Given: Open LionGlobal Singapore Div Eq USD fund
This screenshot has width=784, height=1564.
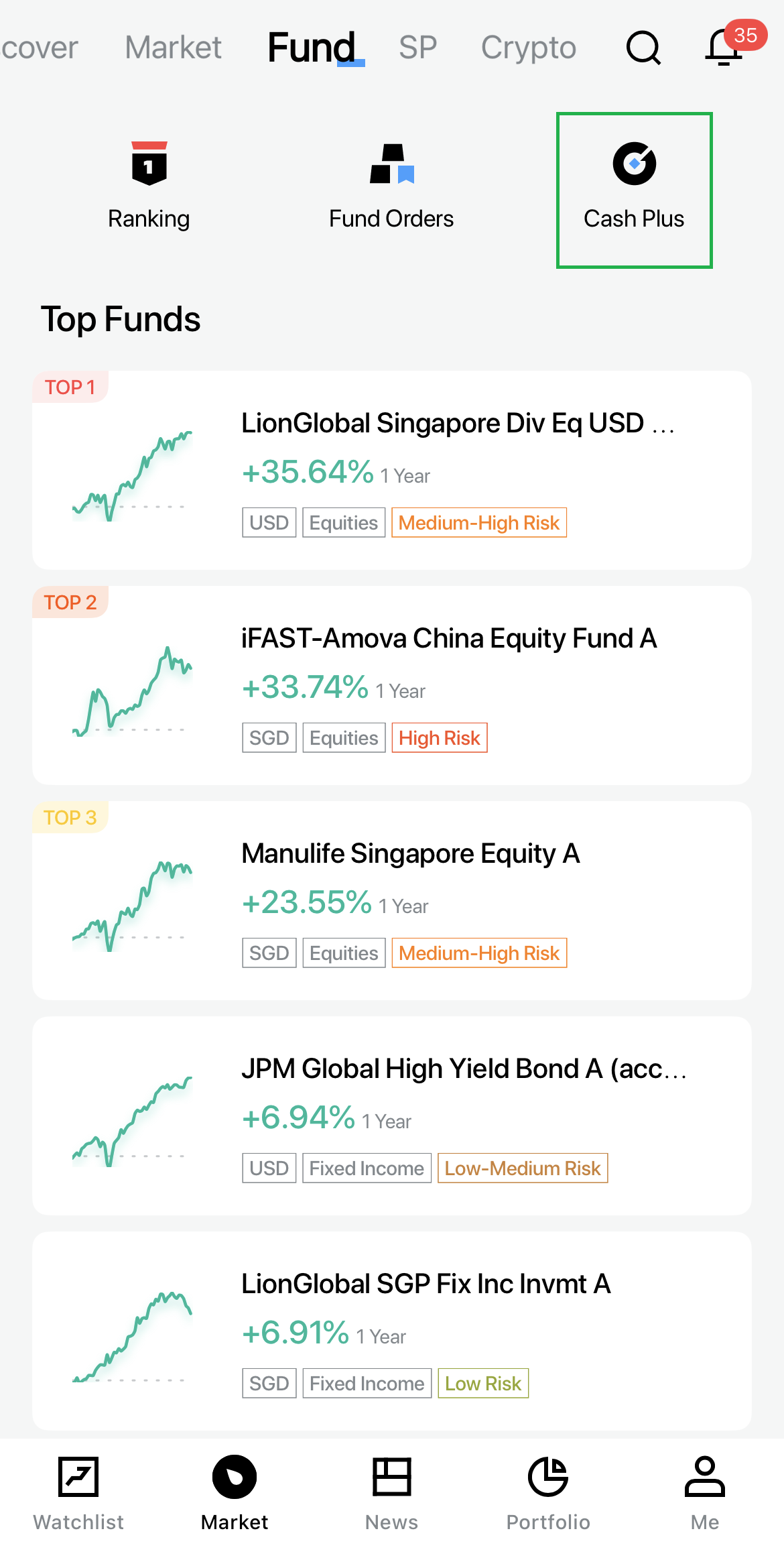Looking at the screenshot, I should point(392,469).
